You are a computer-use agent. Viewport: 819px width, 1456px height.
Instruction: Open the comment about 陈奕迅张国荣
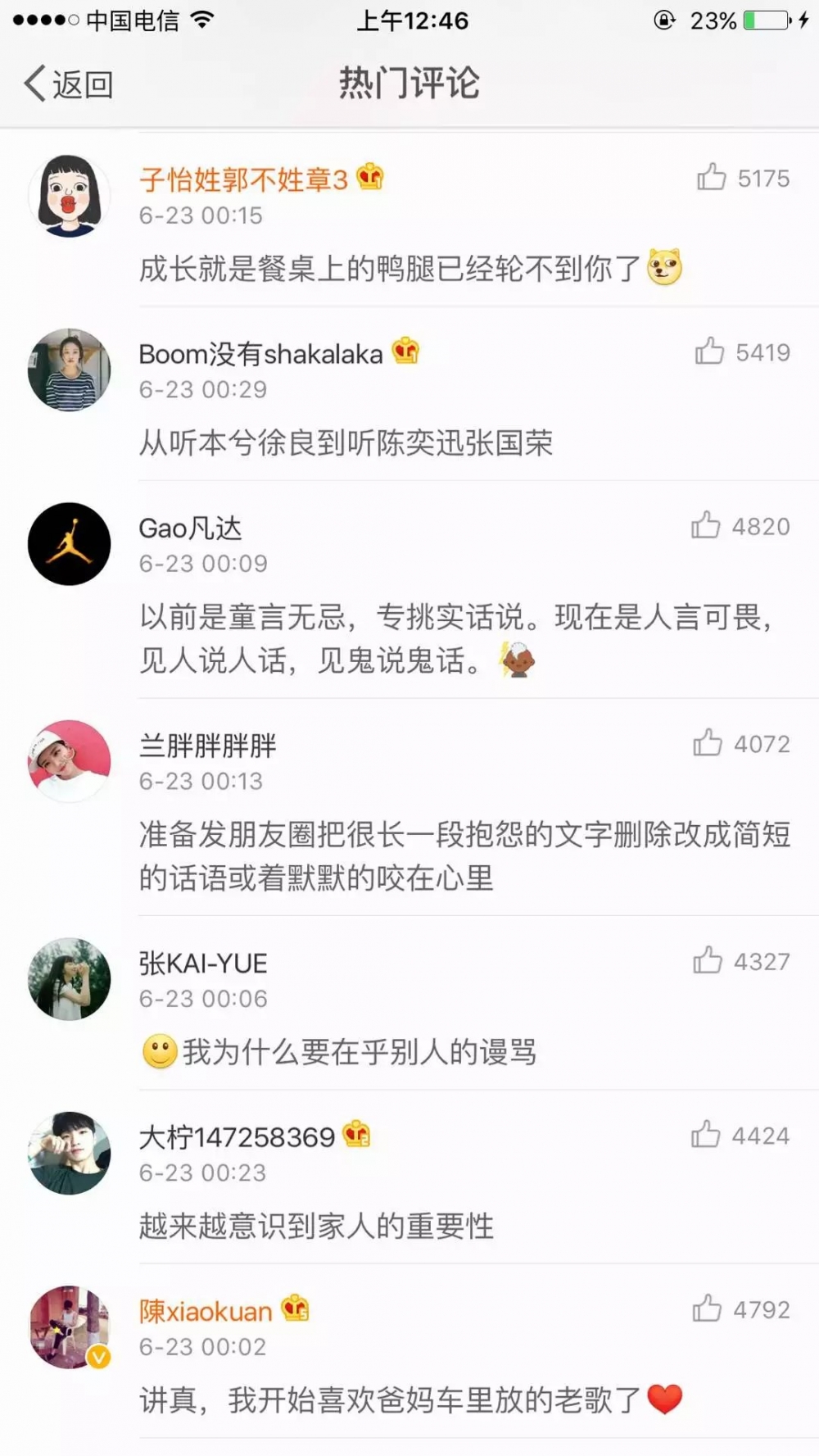click(346, 443)
